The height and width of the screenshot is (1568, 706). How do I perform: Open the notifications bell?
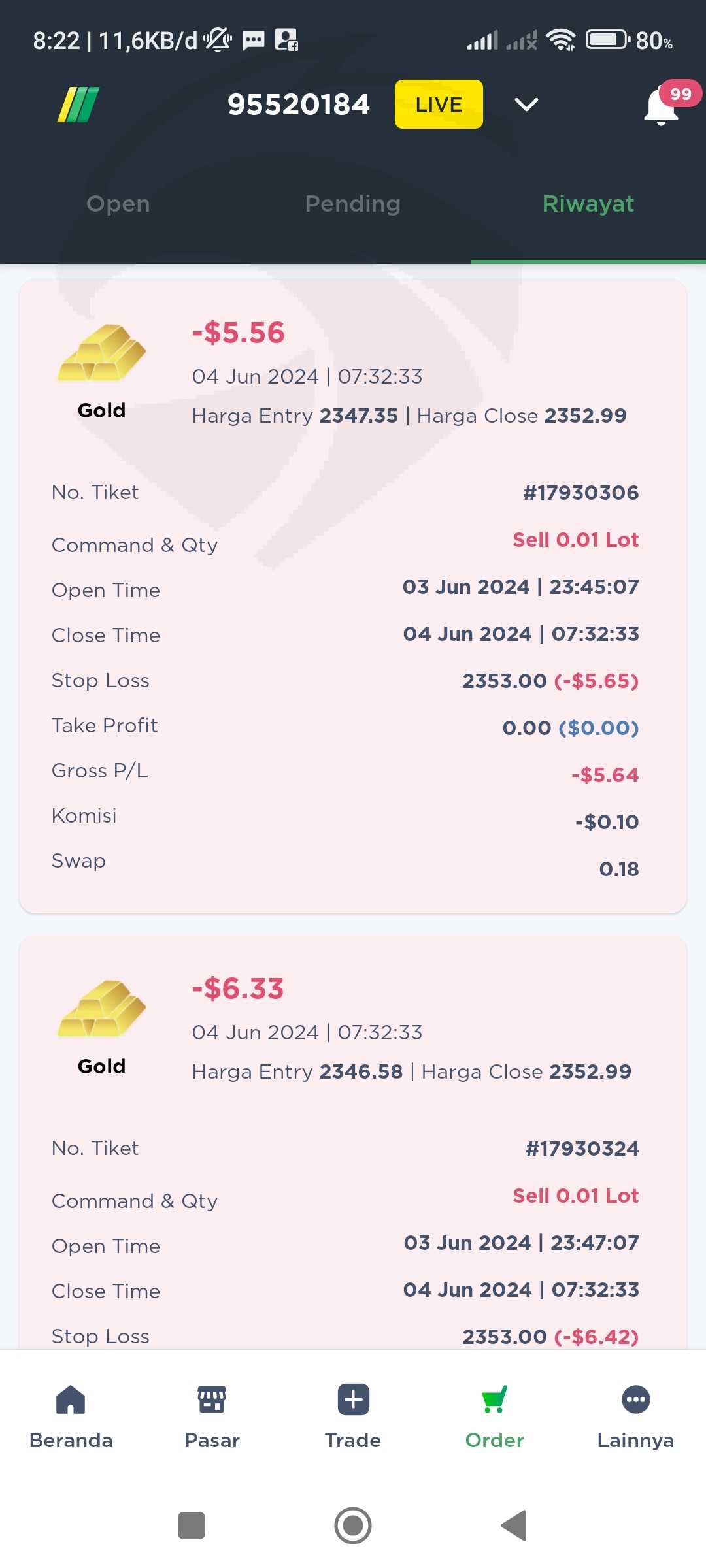[x=662, y=105]
